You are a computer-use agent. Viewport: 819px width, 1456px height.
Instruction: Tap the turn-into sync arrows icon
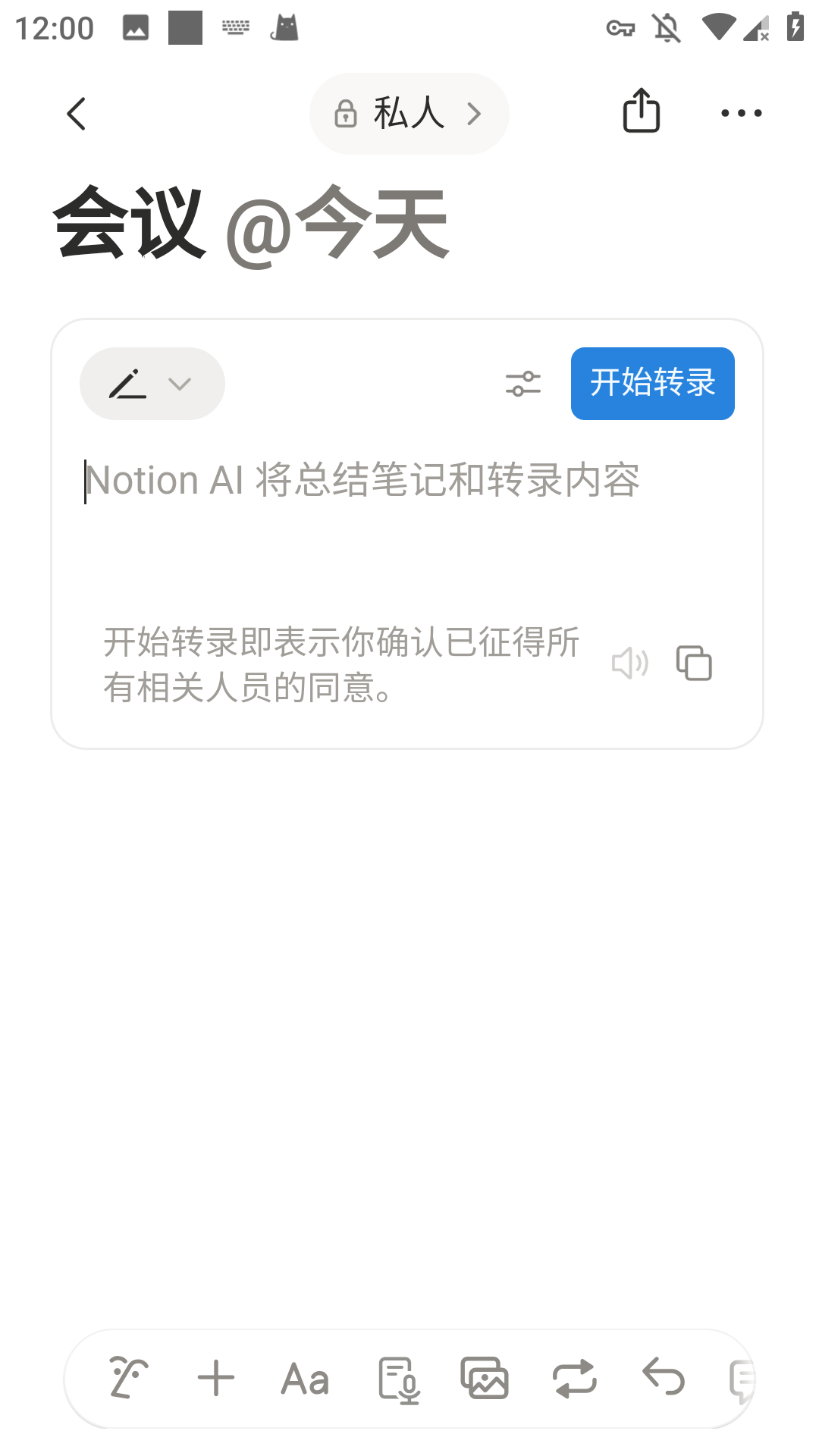tap(574, 1379)
